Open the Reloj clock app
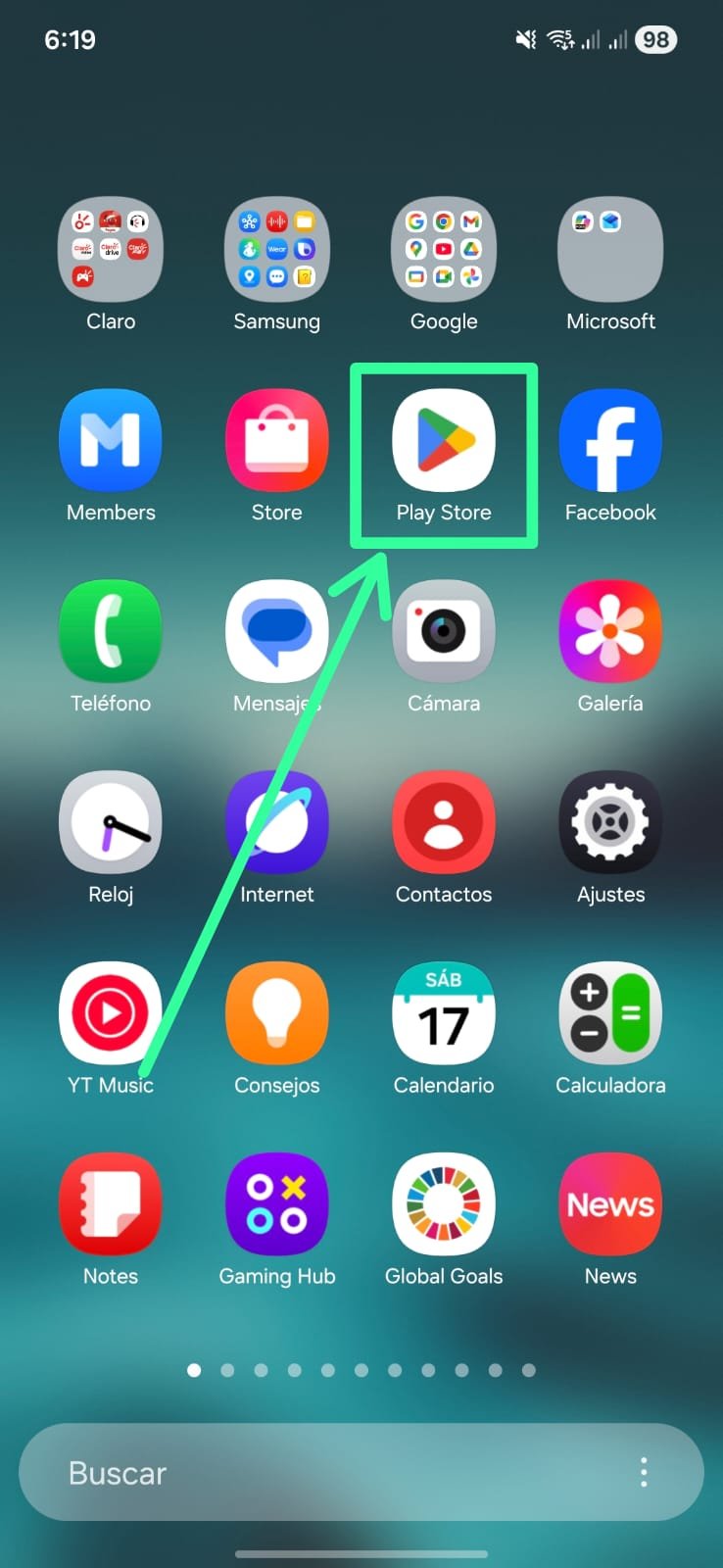Image resolution: width=723 pixels, height=1568 pixels. pyautogui.click(x=111, y=822)
